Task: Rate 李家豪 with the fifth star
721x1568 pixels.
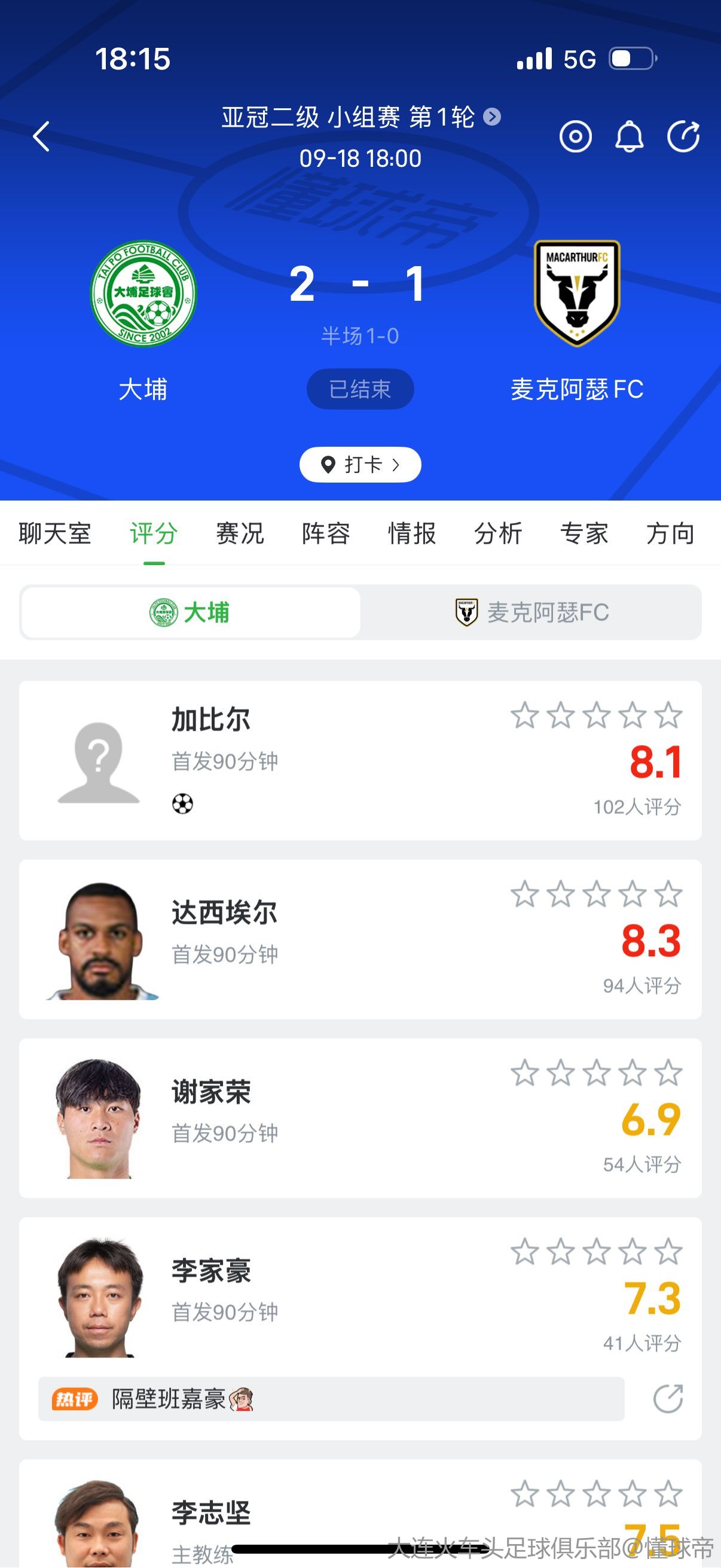Action: tap(668, 1252)
